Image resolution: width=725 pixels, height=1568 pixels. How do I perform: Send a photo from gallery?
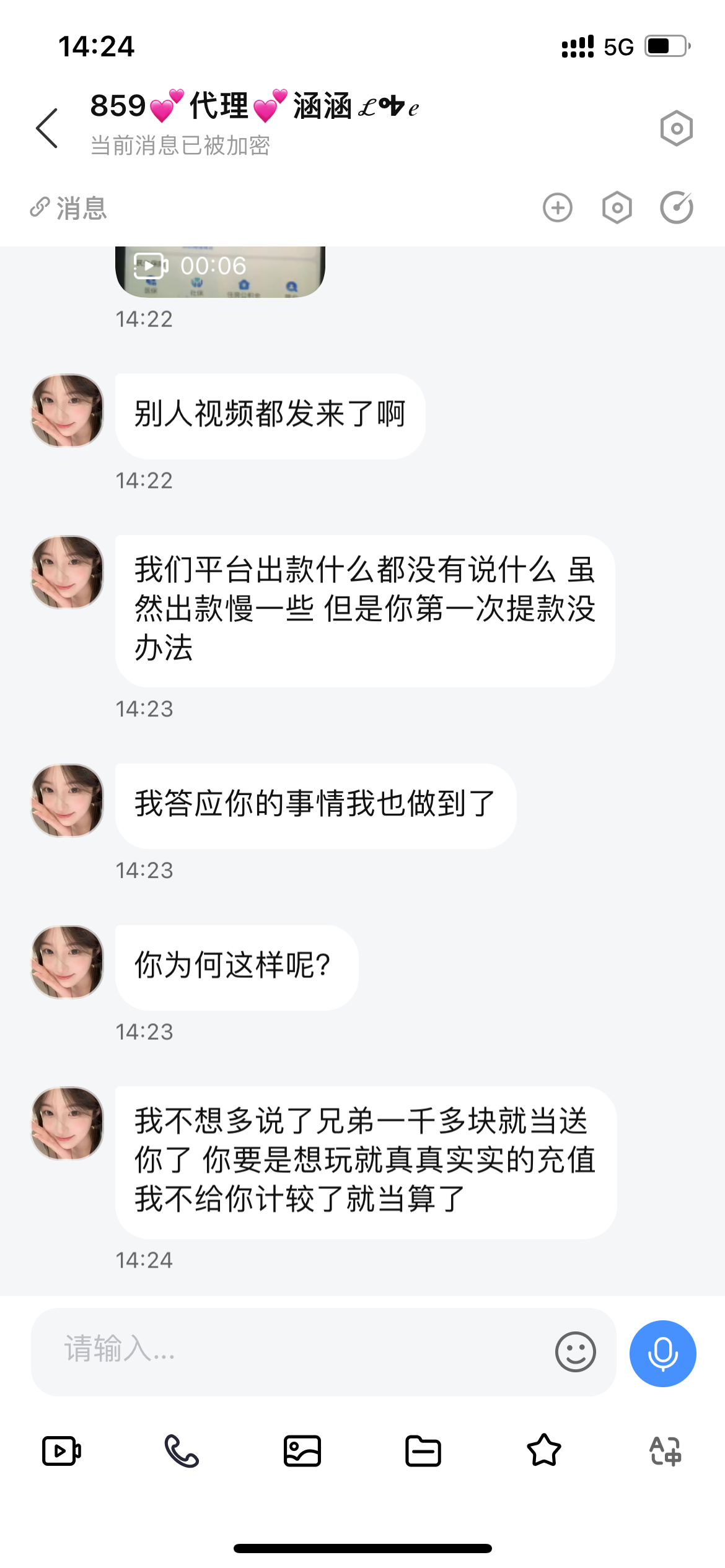[302, 1450]
